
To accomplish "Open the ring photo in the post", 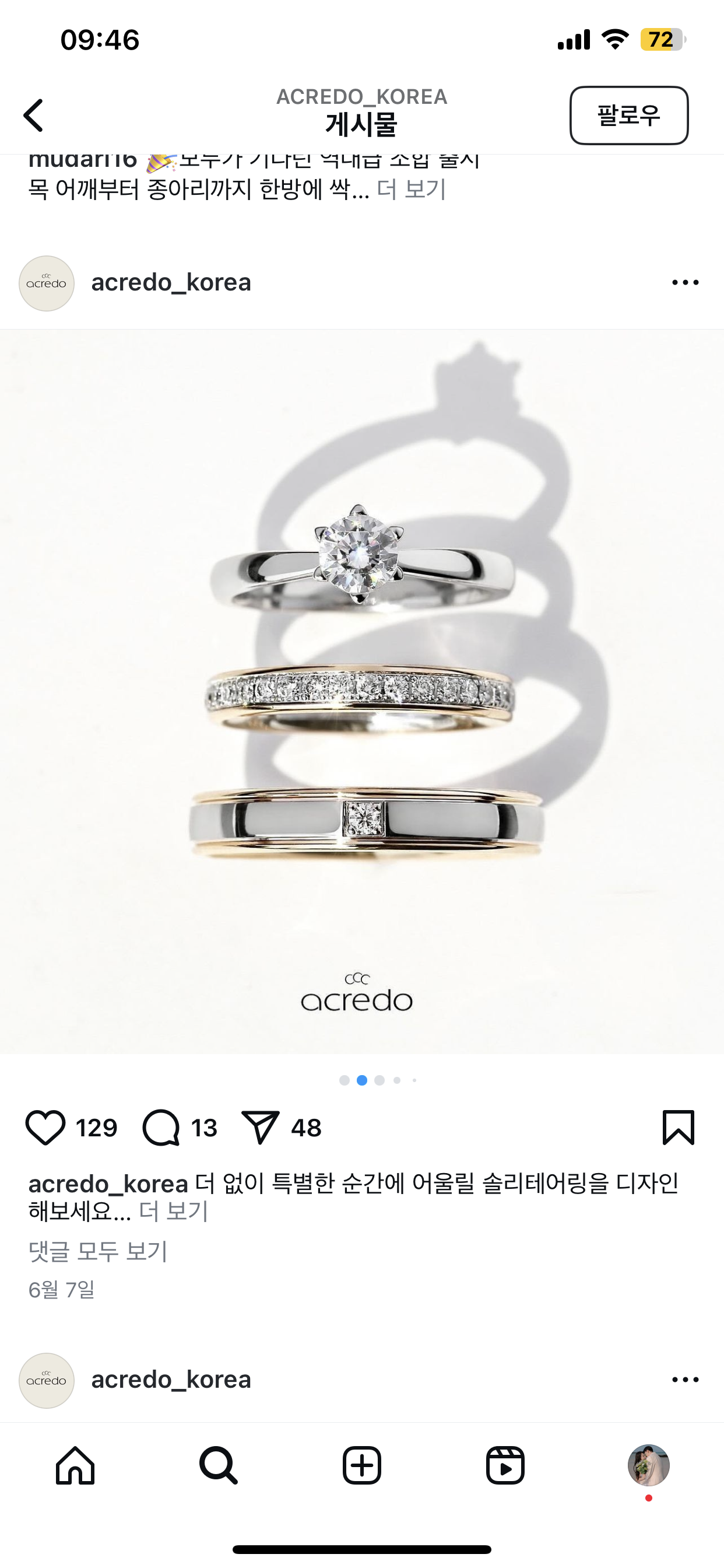I will click(362, 691).
